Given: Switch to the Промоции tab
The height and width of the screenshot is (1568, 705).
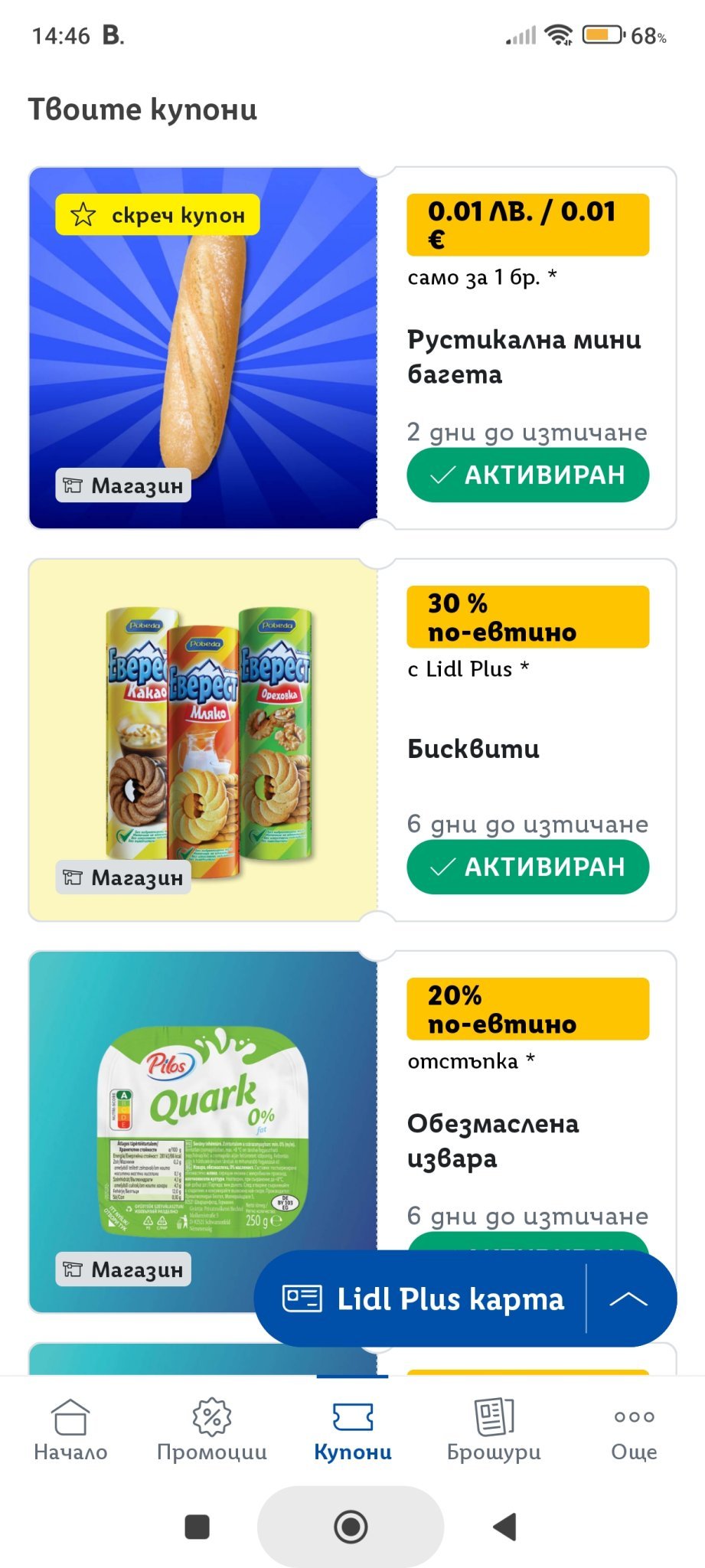Looking at the screenshot, I should point(211,1430).
